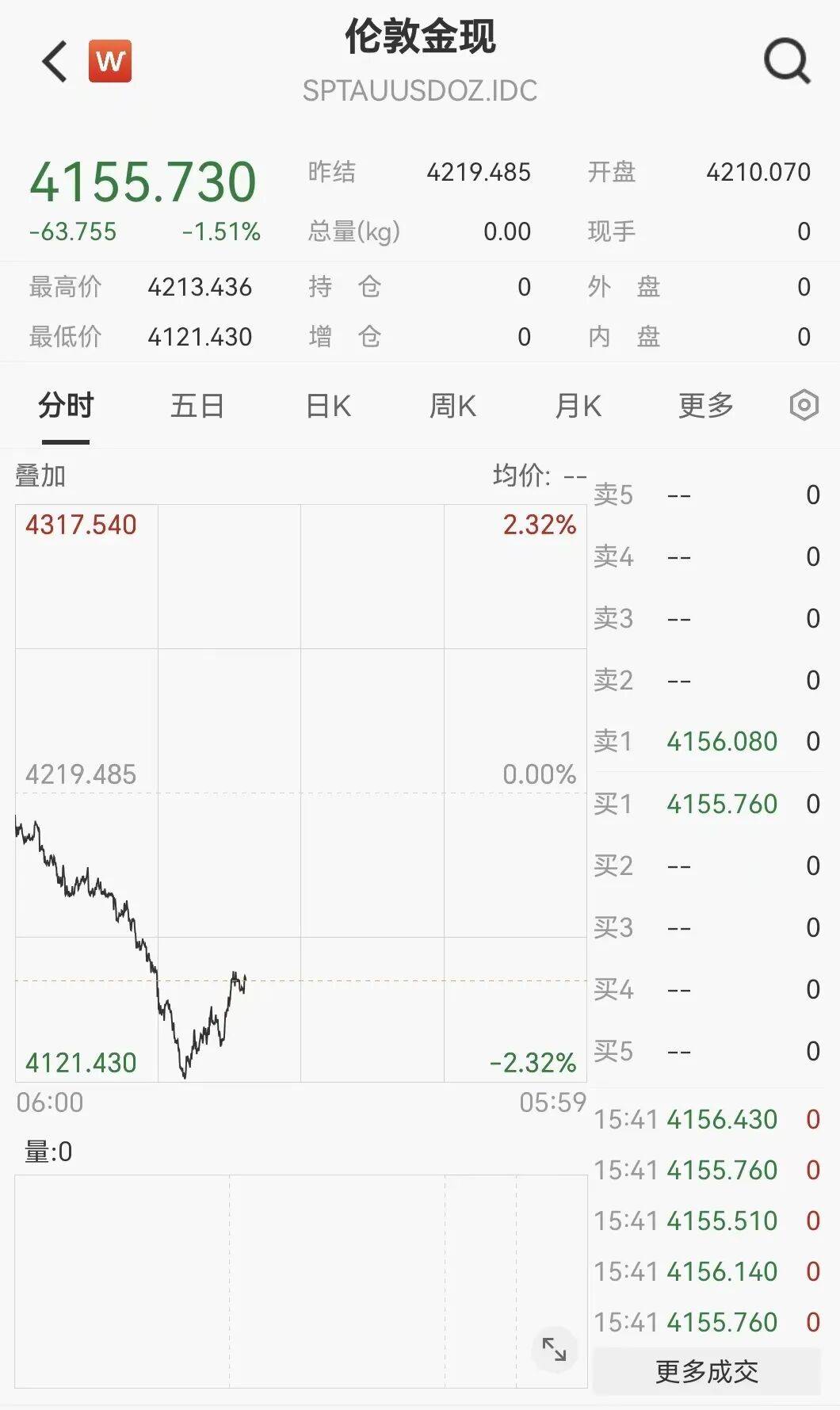Switch to the 五日 tab
The image size is (840, 1410).
click(x=197, y=406)
